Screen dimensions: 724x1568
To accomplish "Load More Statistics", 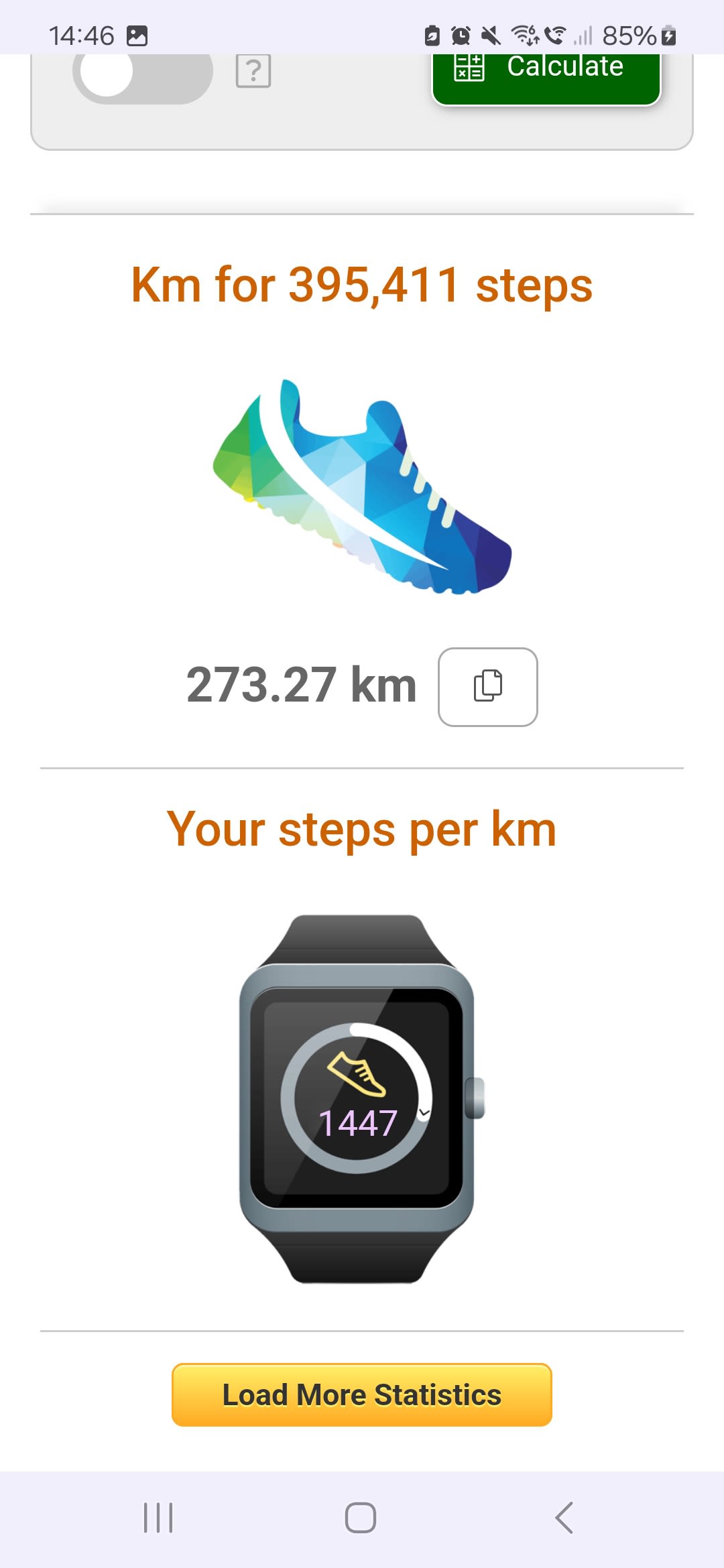I will pos(362,1394).
